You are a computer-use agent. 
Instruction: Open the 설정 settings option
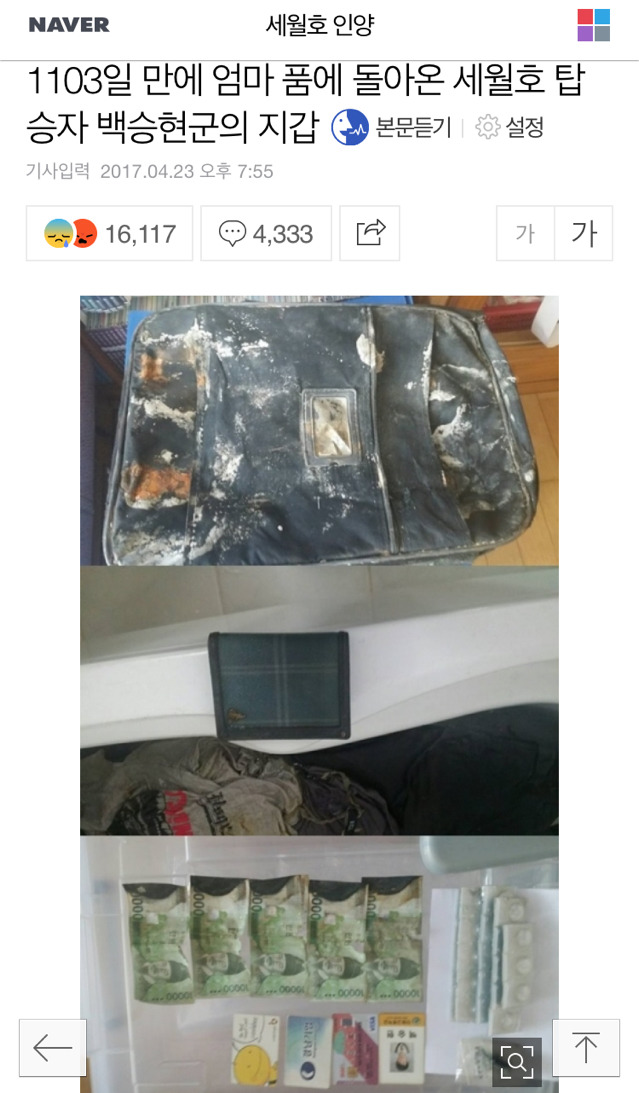509,127
